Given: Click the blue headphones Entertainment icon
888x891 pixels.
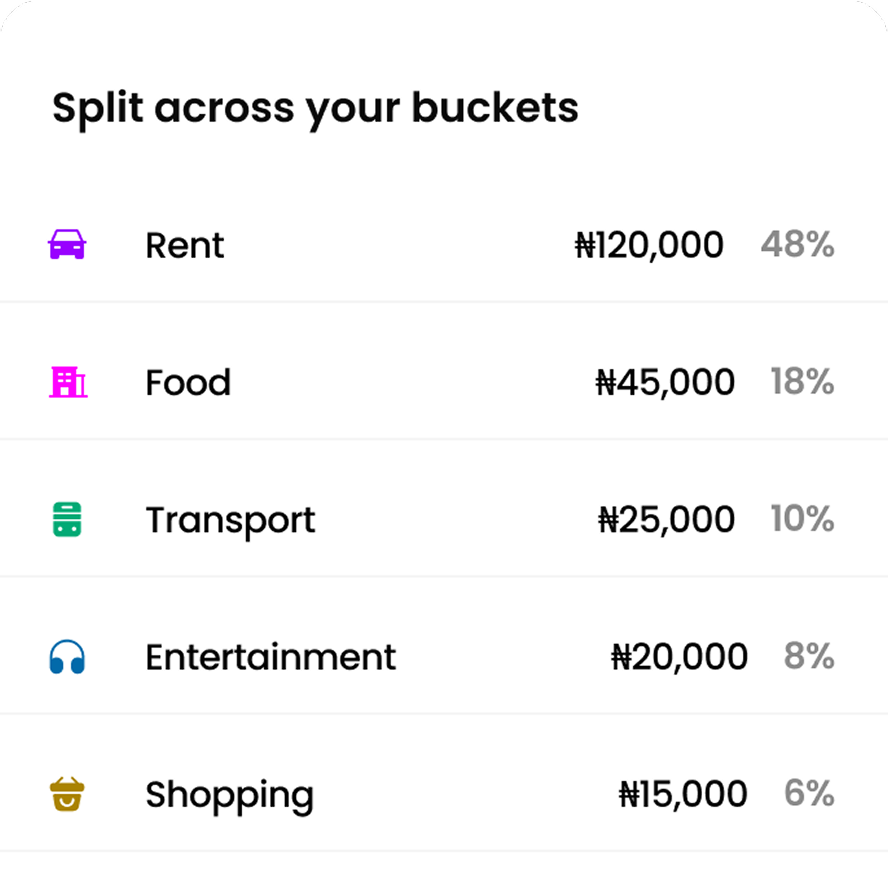Looking at the screenshot, I should [67, 656].
